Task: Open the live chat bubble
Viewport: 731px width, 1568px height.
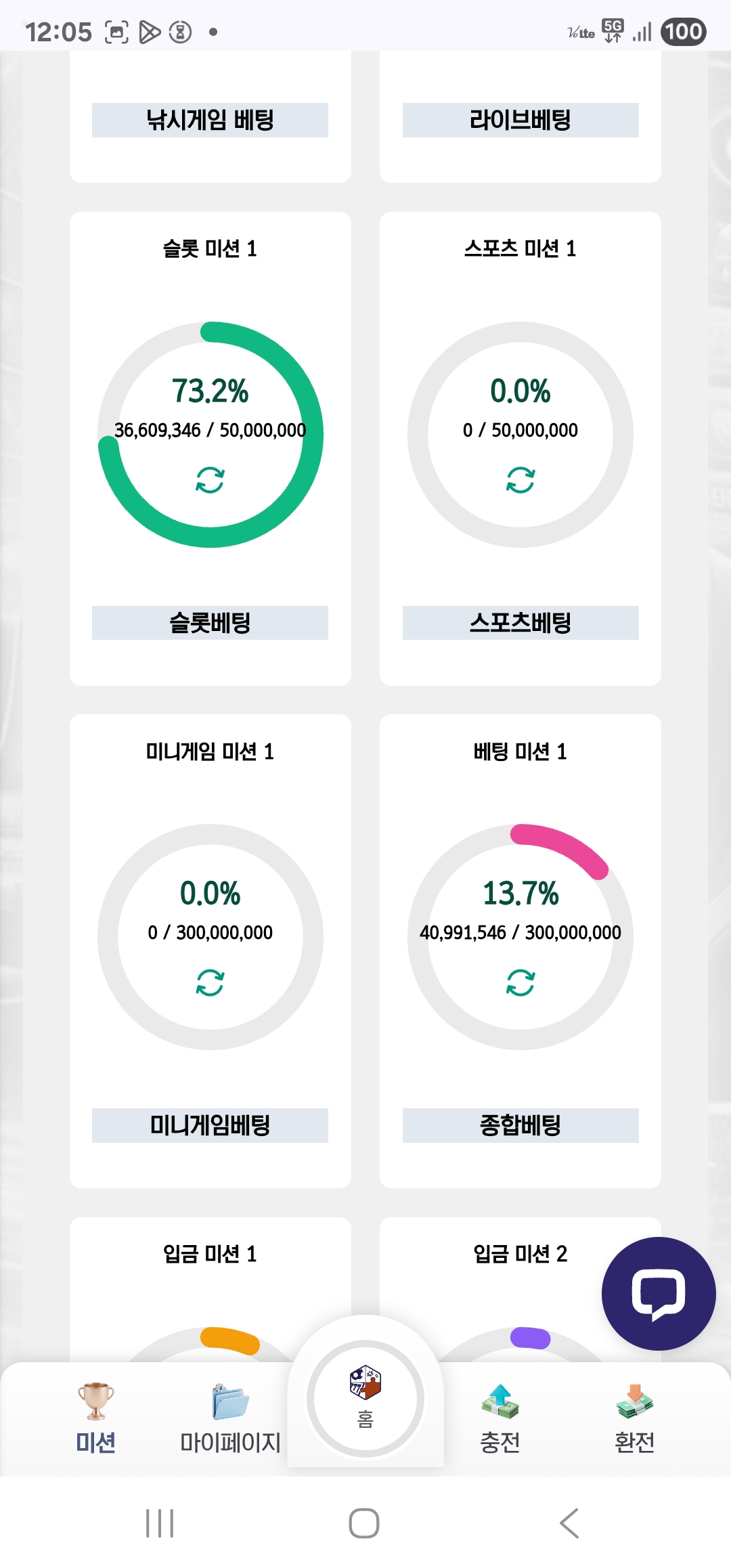Action: click(x=658, y=1293)
